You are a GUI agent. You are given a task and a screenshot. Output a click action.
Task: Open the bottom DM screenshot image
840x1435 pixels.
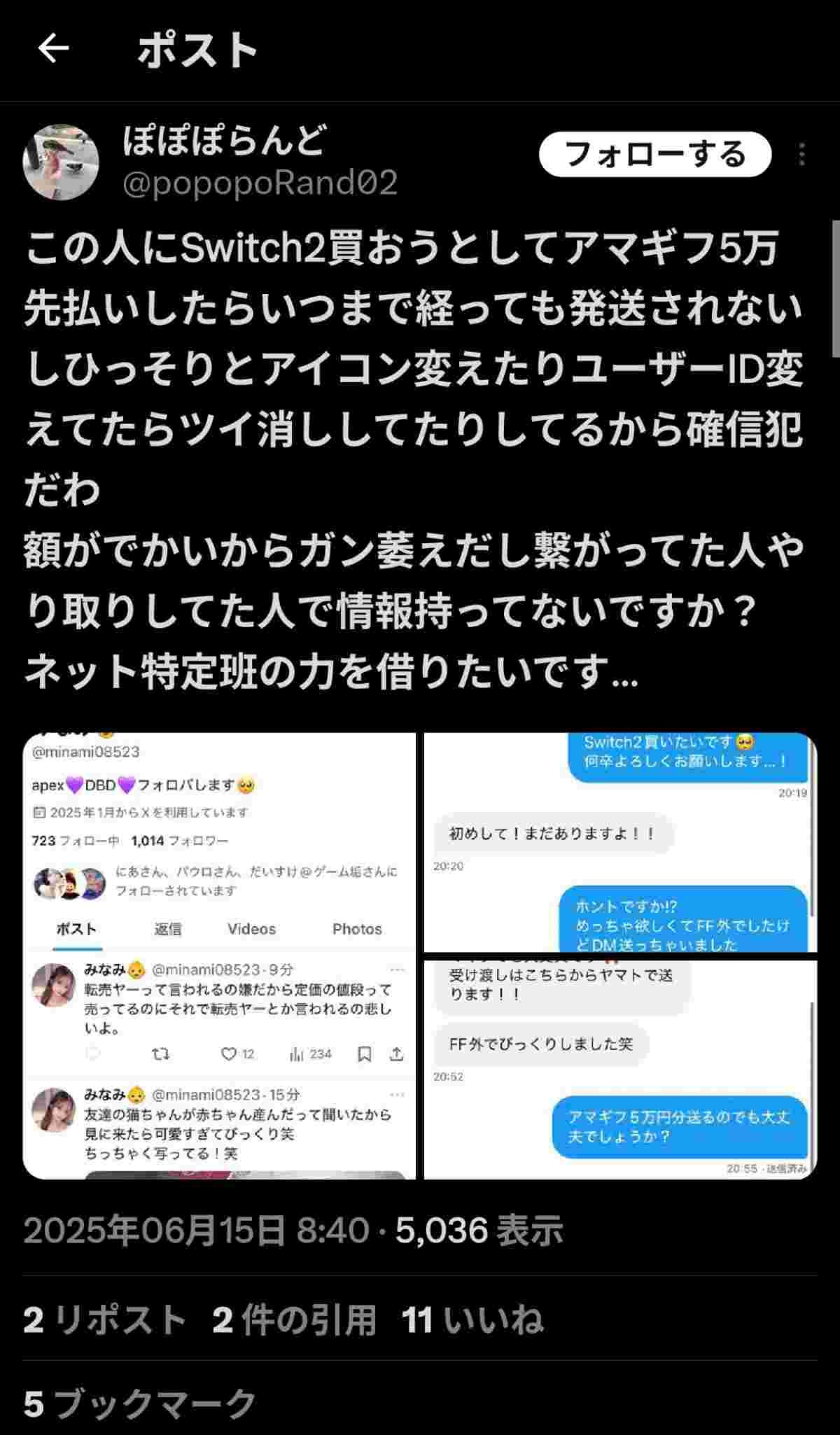click(620, 1070)
